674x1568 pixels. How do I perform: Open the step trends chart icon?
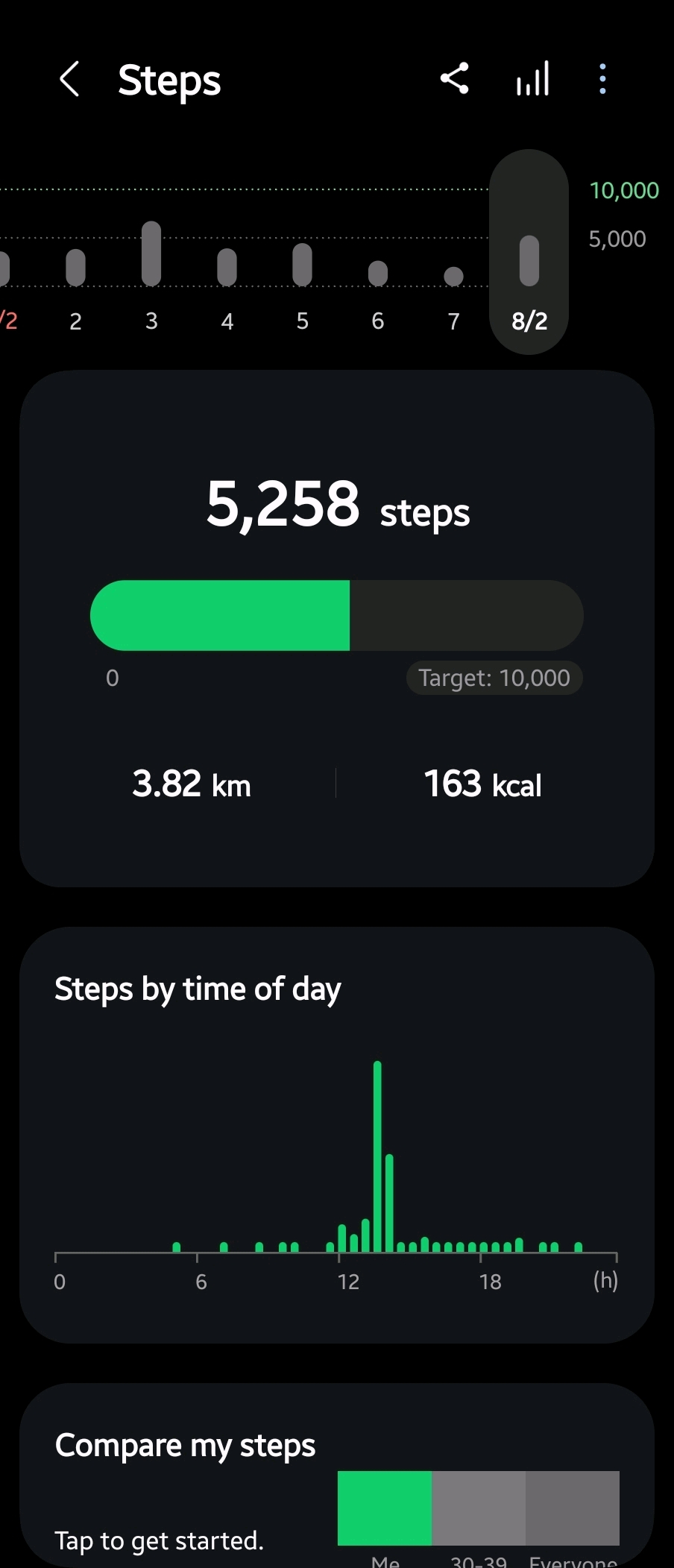533,78
